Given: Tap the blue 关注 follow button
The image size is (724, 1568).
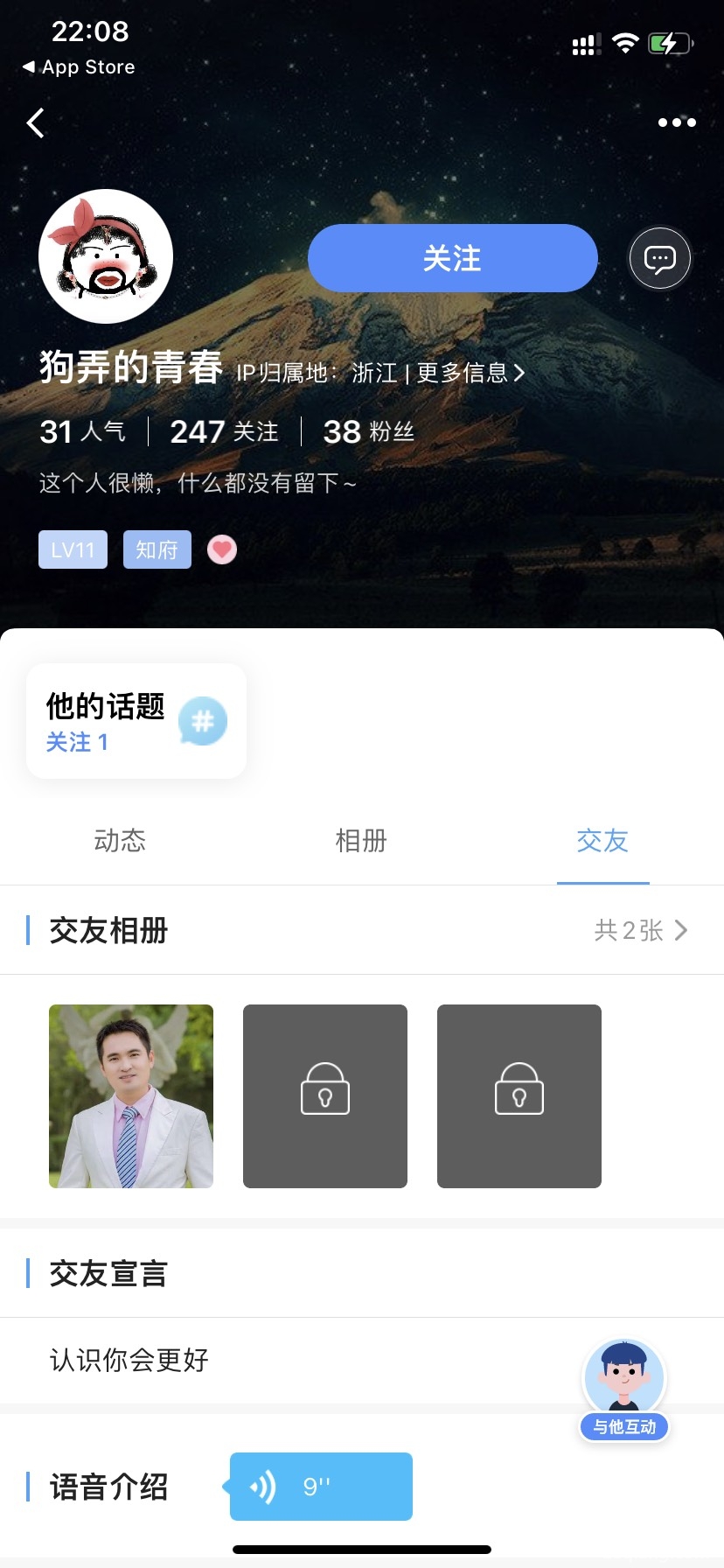Looking at the screenshot, I should tap(452, 258).
